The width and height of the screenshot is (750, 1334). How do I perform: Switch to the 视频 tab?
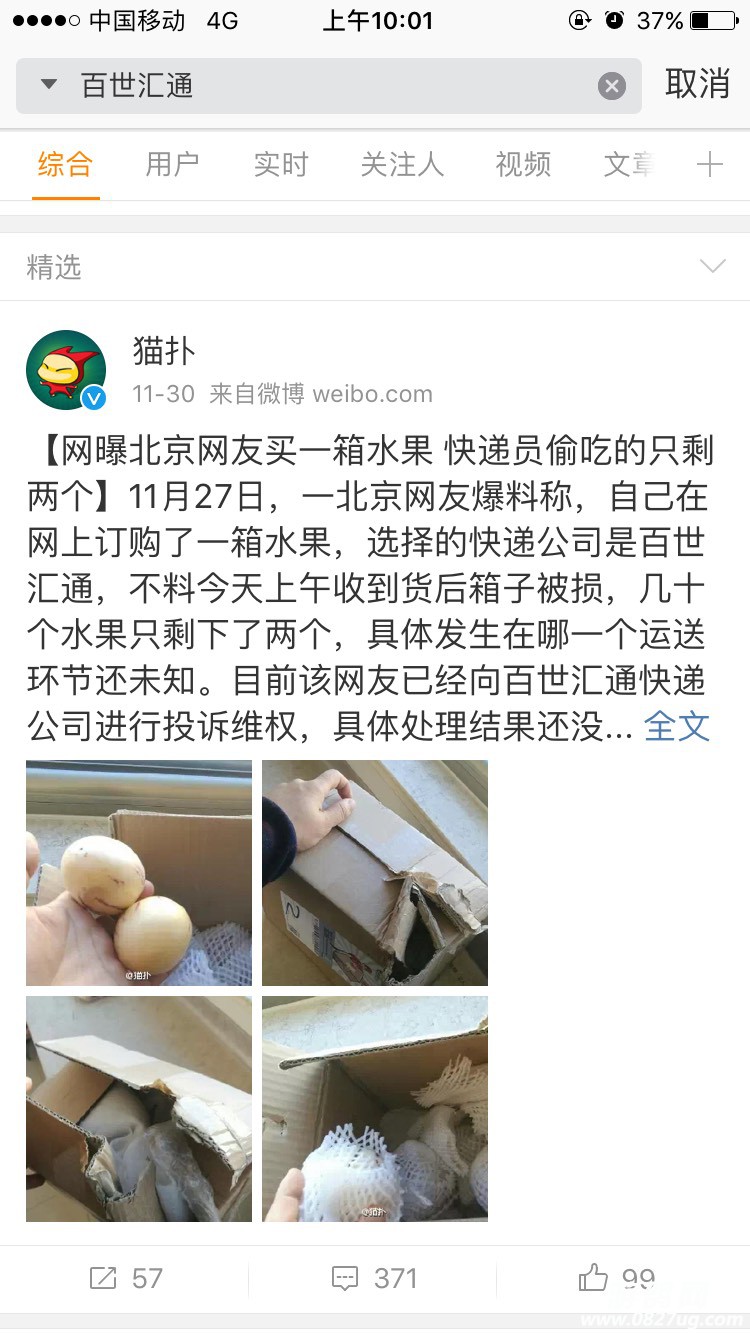pos(523,164)
